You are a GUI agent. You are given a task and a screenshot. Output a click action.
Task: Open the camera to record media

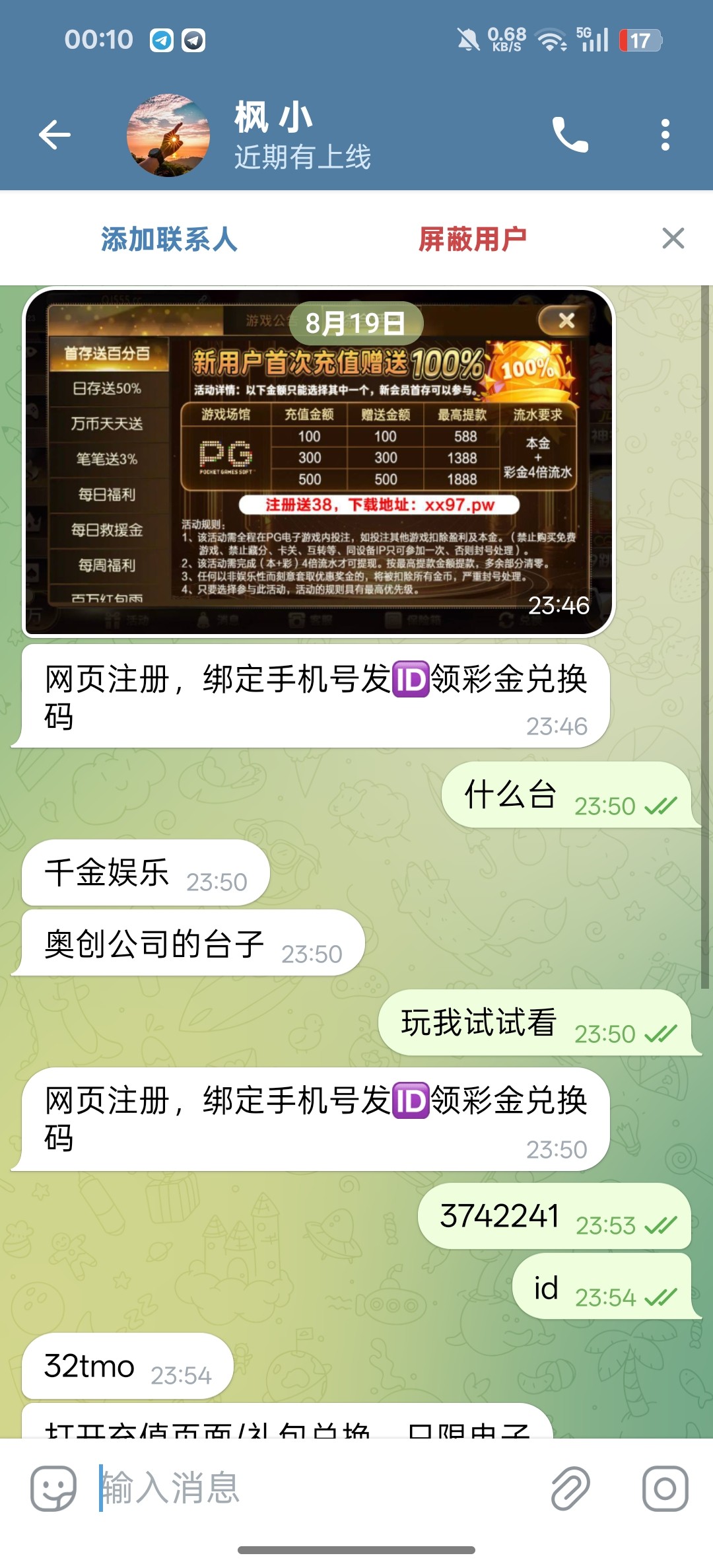[x=665, y=1489]
